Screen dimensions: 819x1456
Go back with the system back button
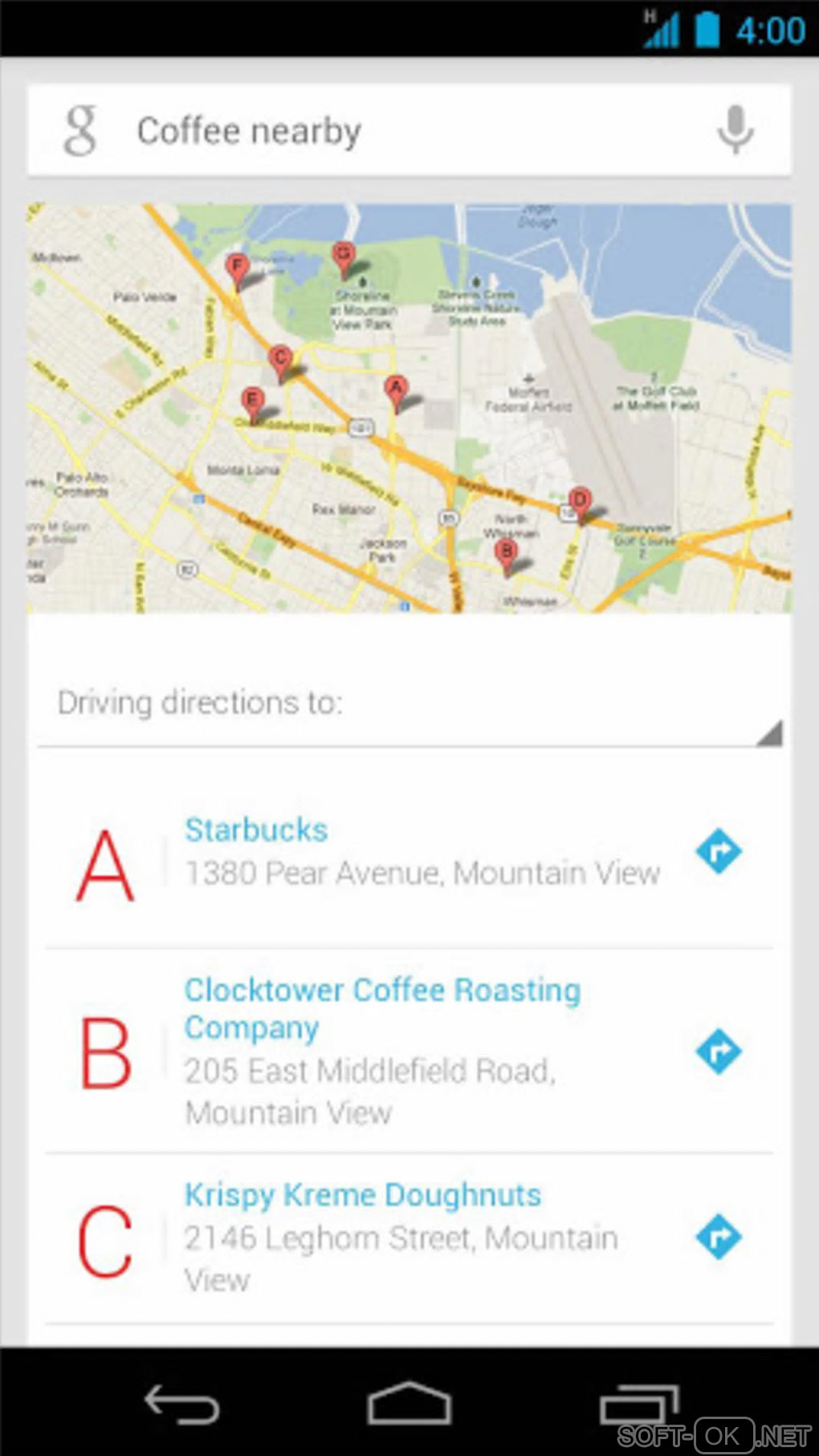181,1404
